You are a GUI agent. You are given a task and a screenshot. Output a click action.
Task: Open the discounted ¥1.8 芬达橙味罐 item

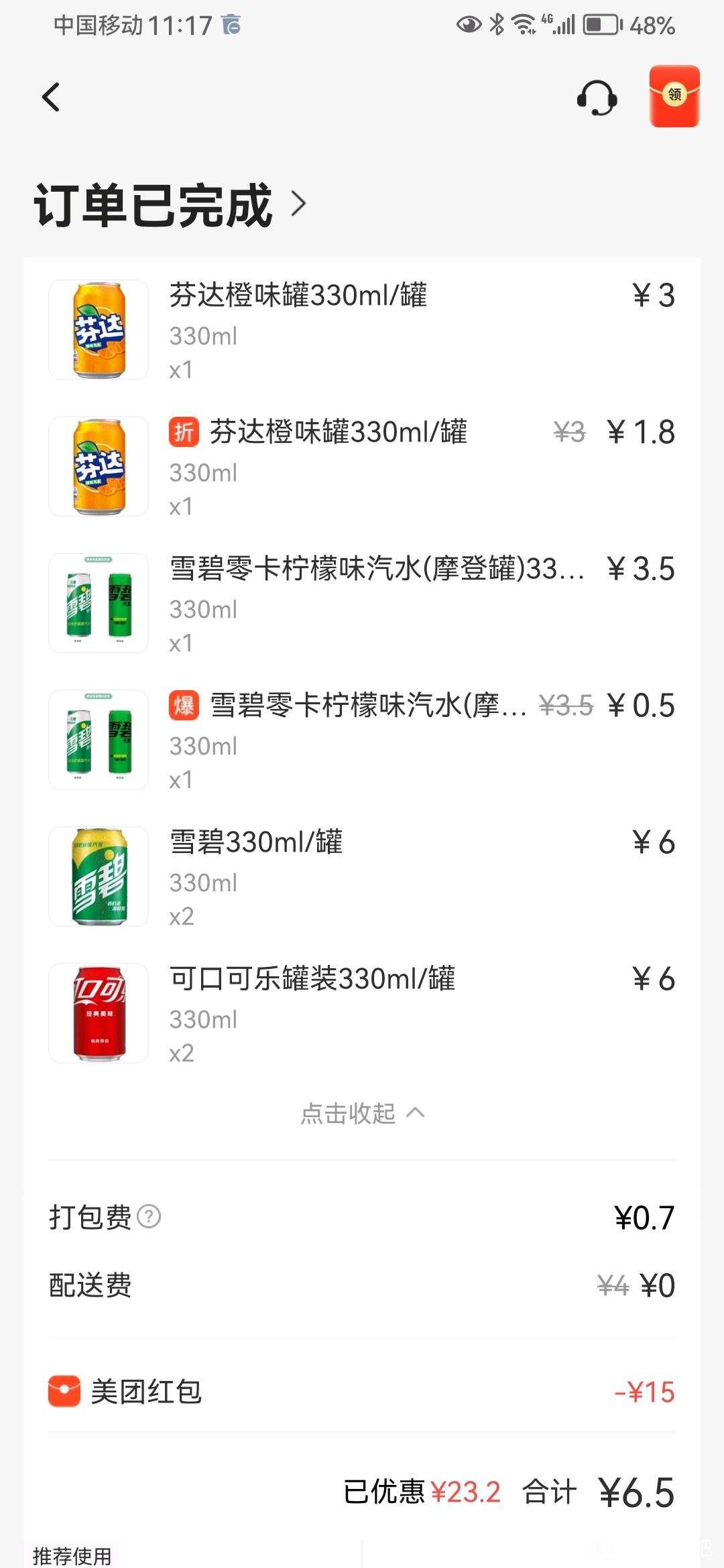(362, 466)
